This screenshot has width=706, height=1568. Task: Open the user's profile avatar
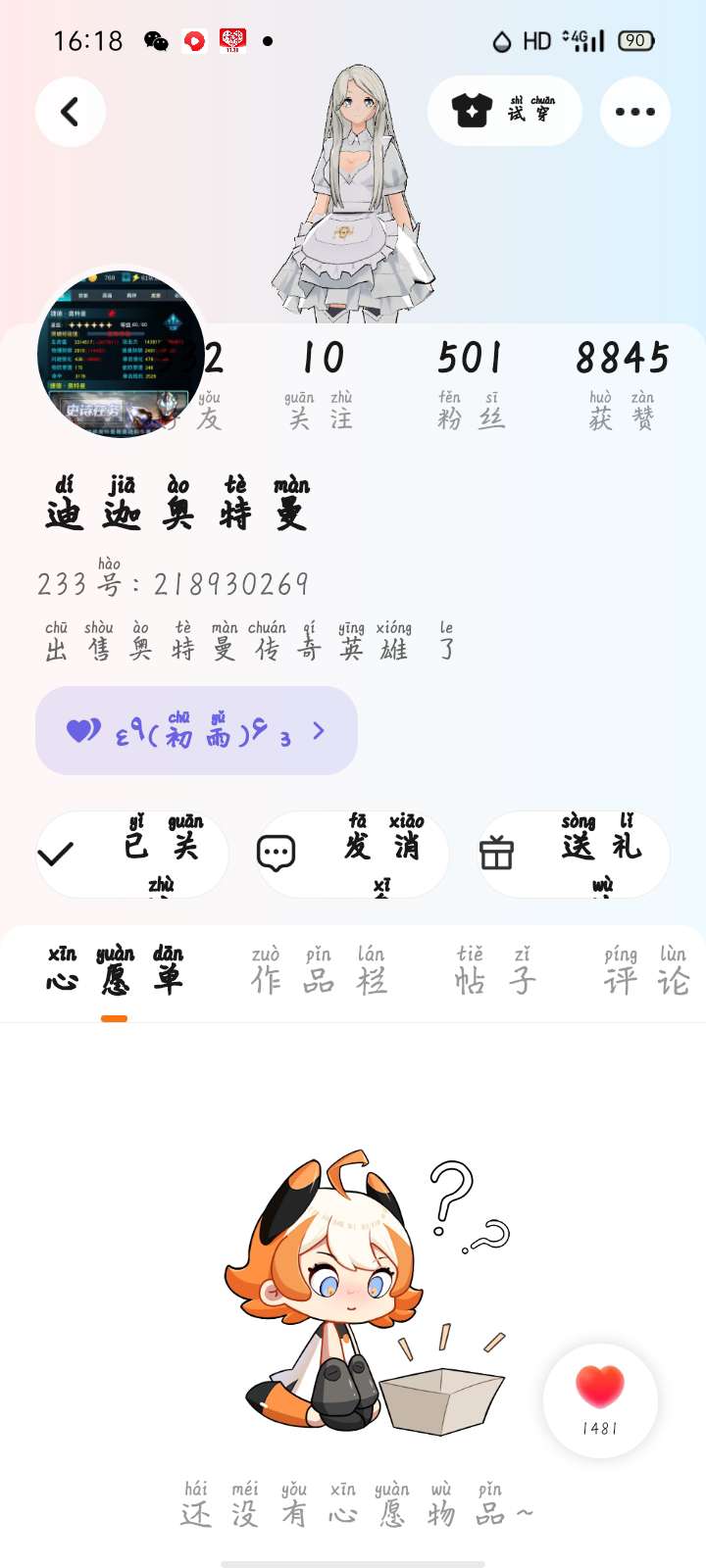[120, 353]
